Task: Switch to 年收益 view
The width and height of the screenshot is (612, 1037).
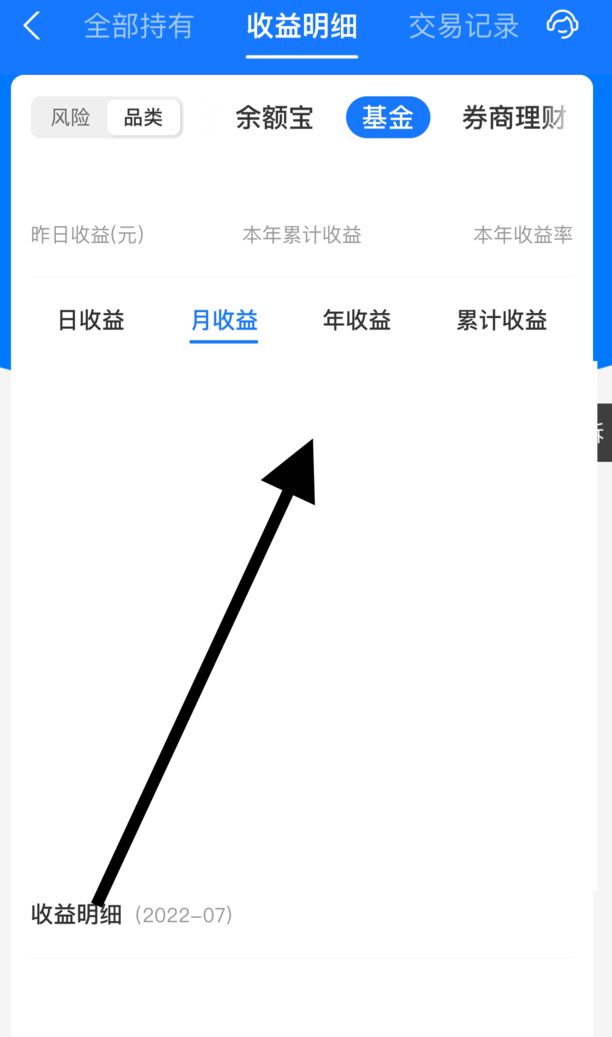Action: pos(356,321)
